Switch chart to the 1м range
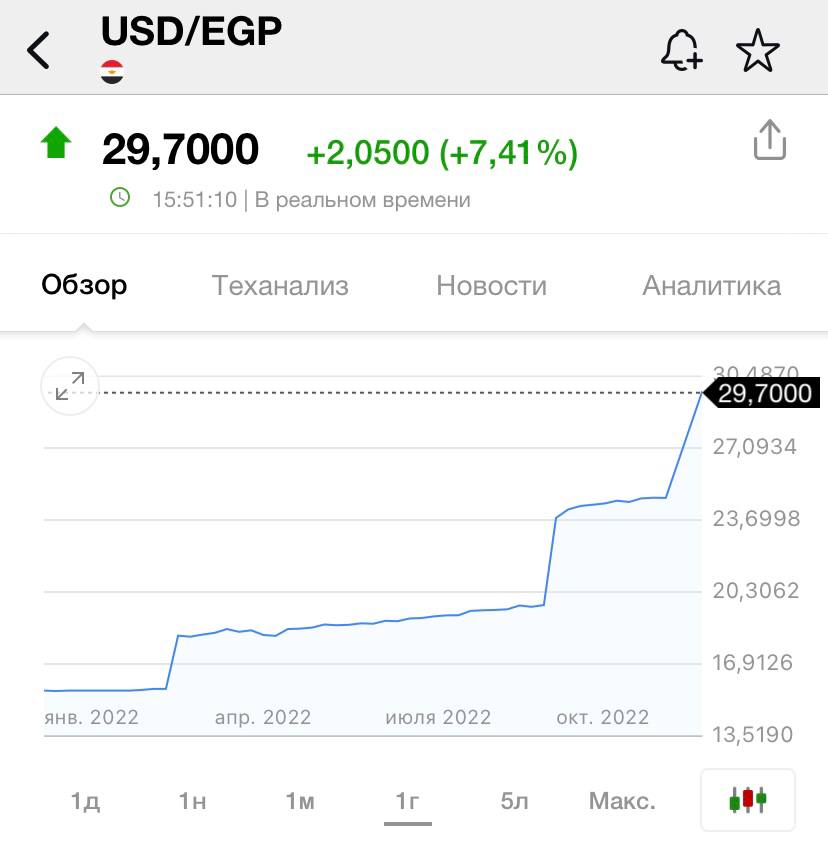Image resolution: width=828 pixels, height=852 pixels. (300, 800)
